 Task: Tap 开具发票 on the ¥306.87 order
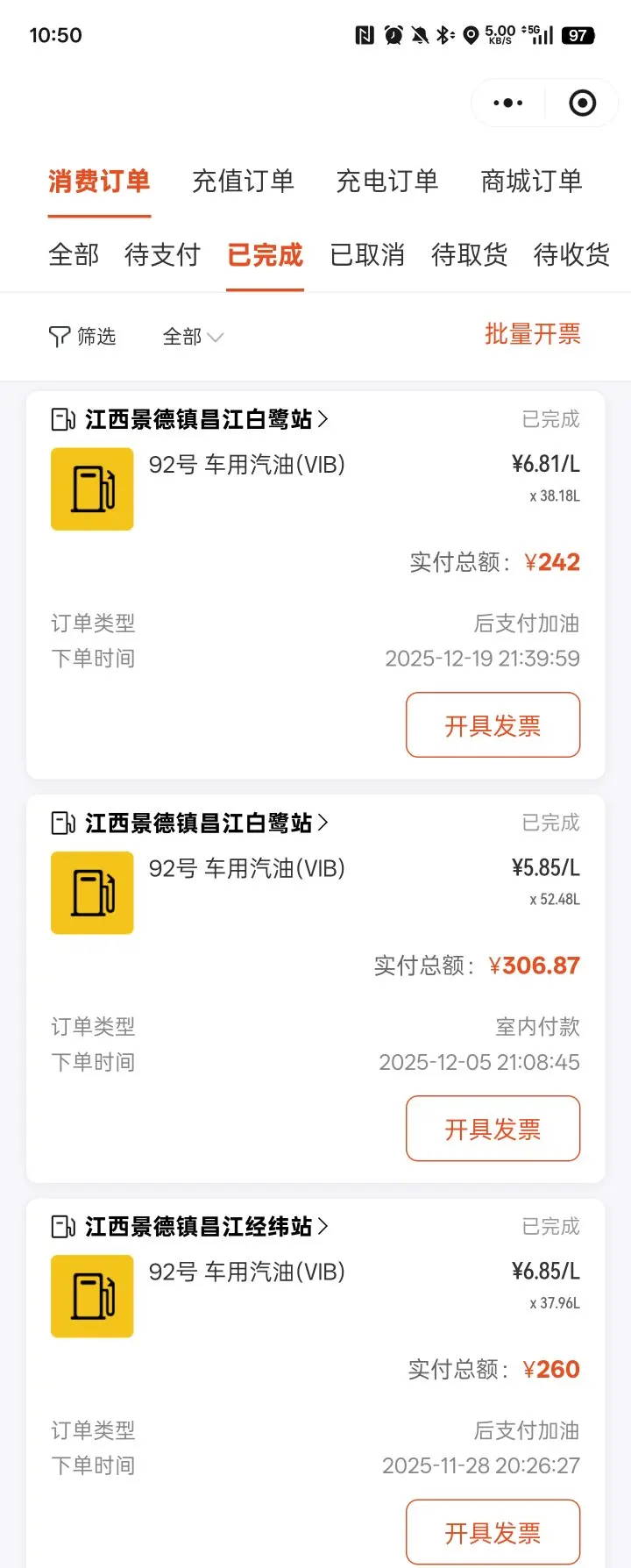[x=493, y=1129]
